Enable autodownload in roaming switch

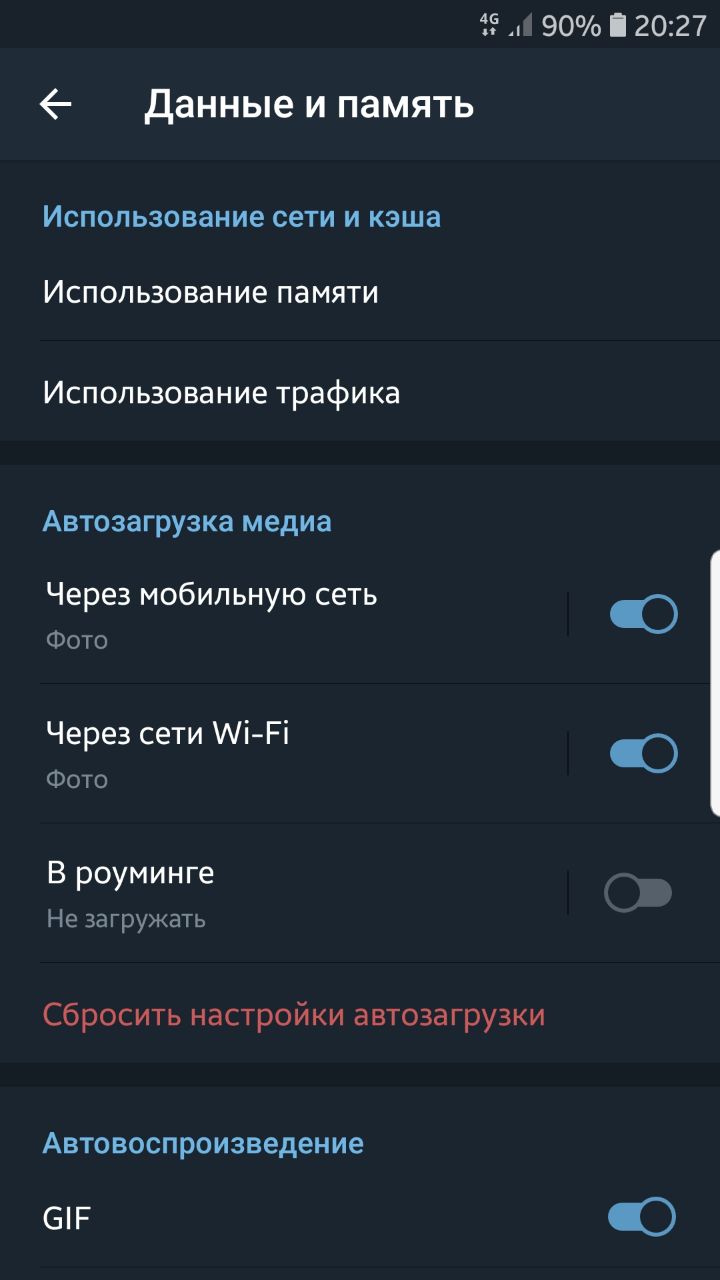click(x=638, y=893)
